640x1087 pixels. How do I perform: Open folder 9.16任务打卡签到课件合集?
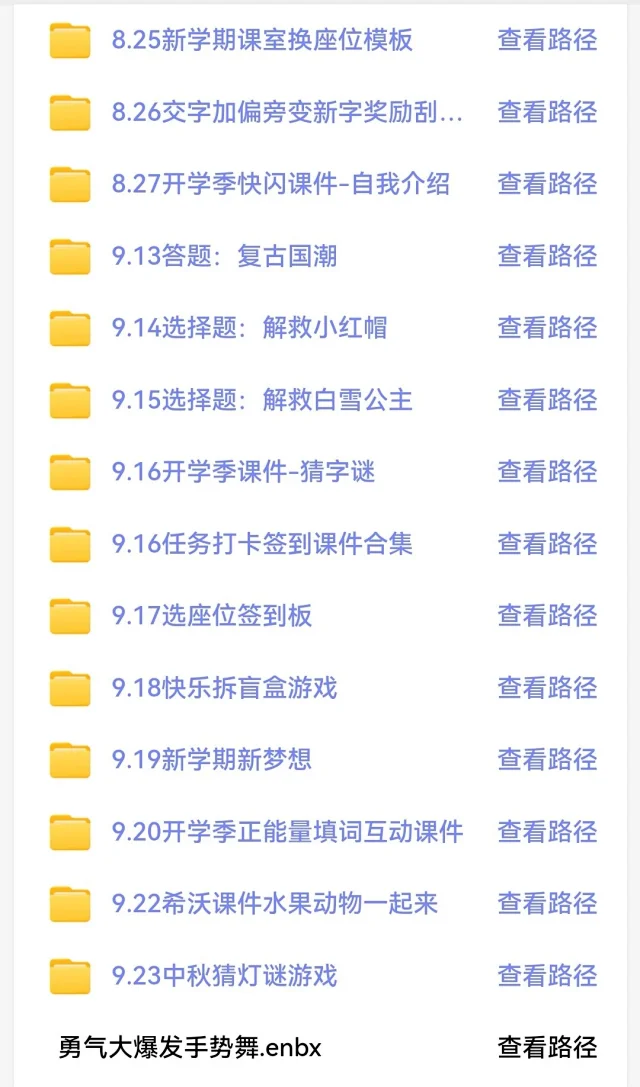click(x=262, y=544)
